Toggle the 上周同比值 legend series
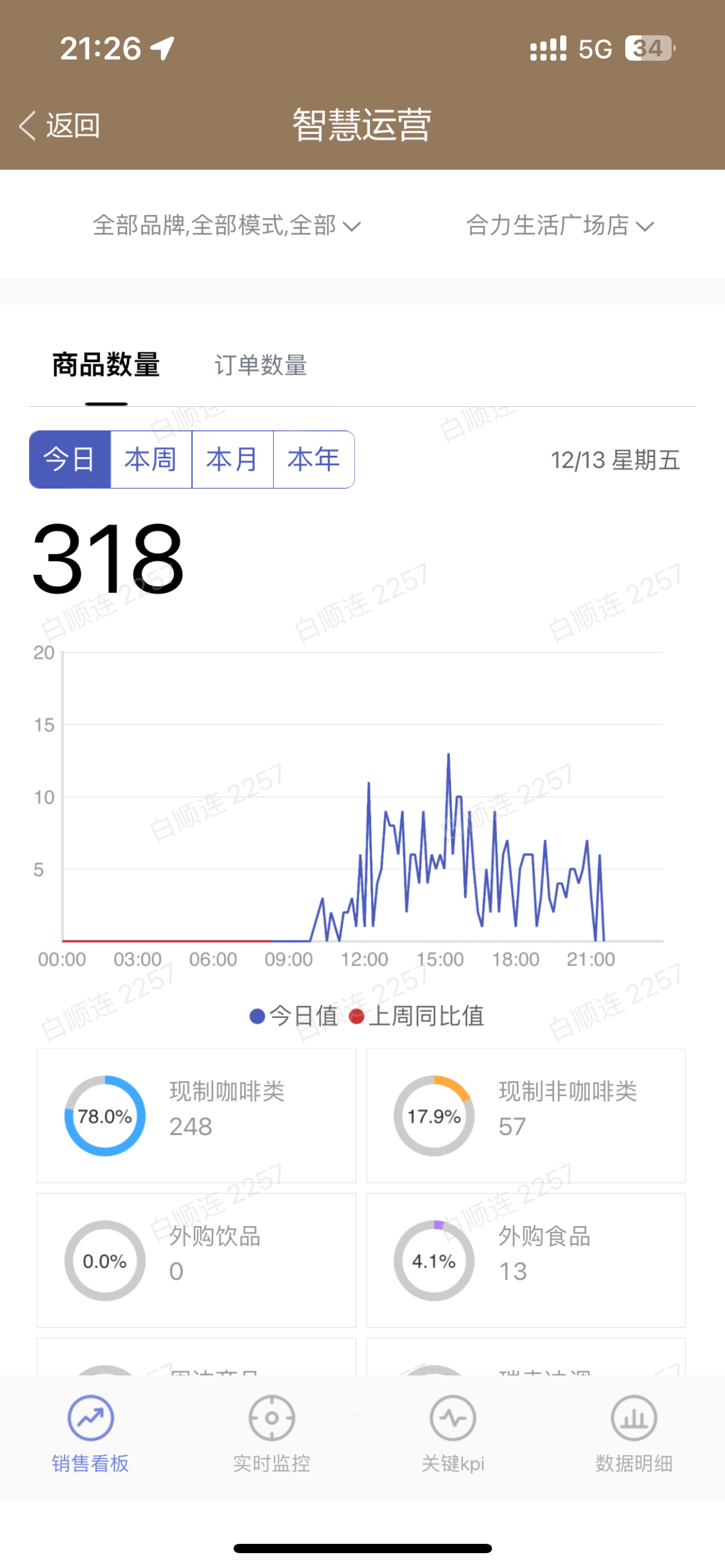This screenshot has width=725, height=1568. (x=416, y=1016)
